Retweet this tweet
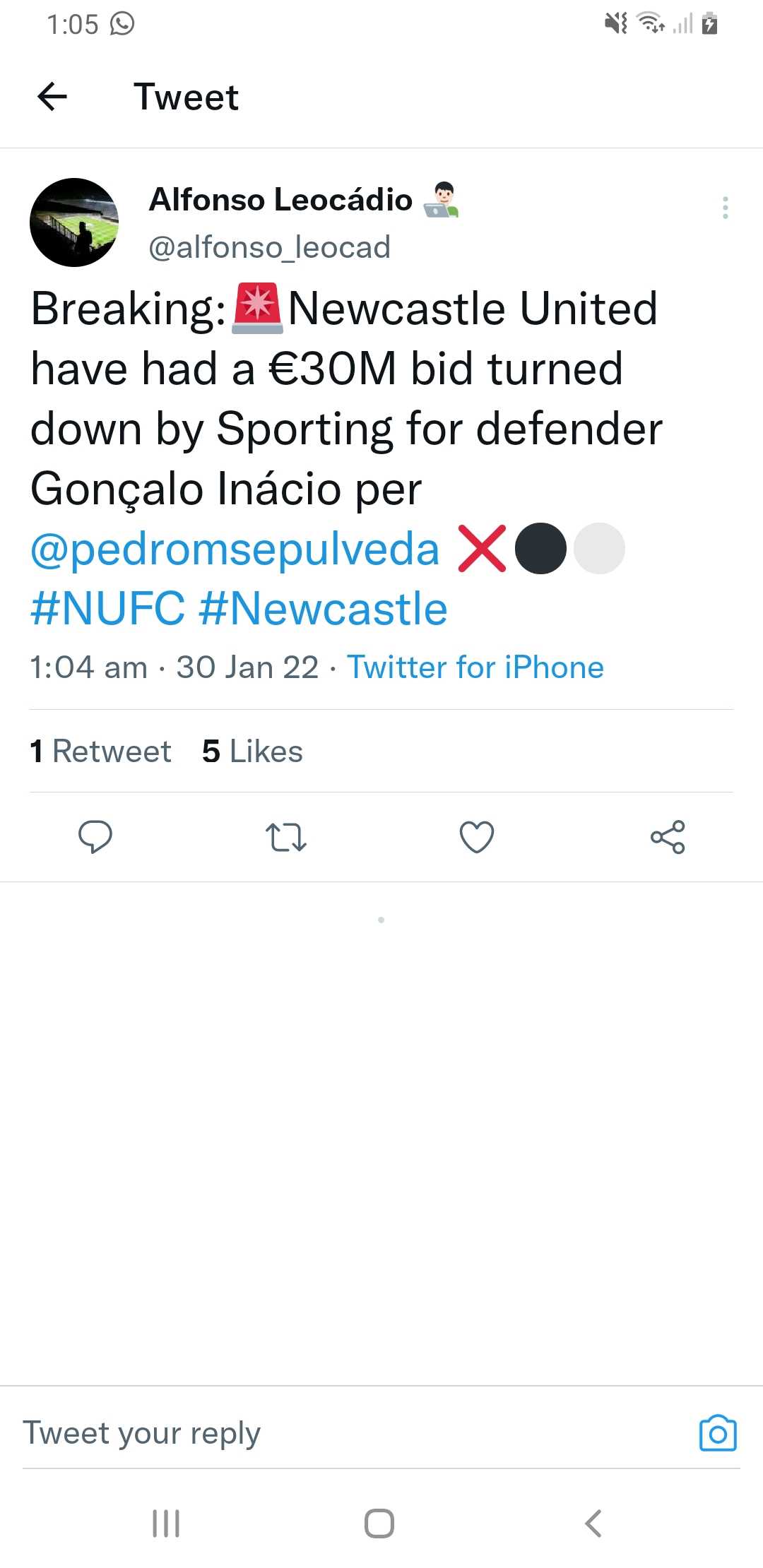The height and width of the screenshot is (1568, 763). 286,837
